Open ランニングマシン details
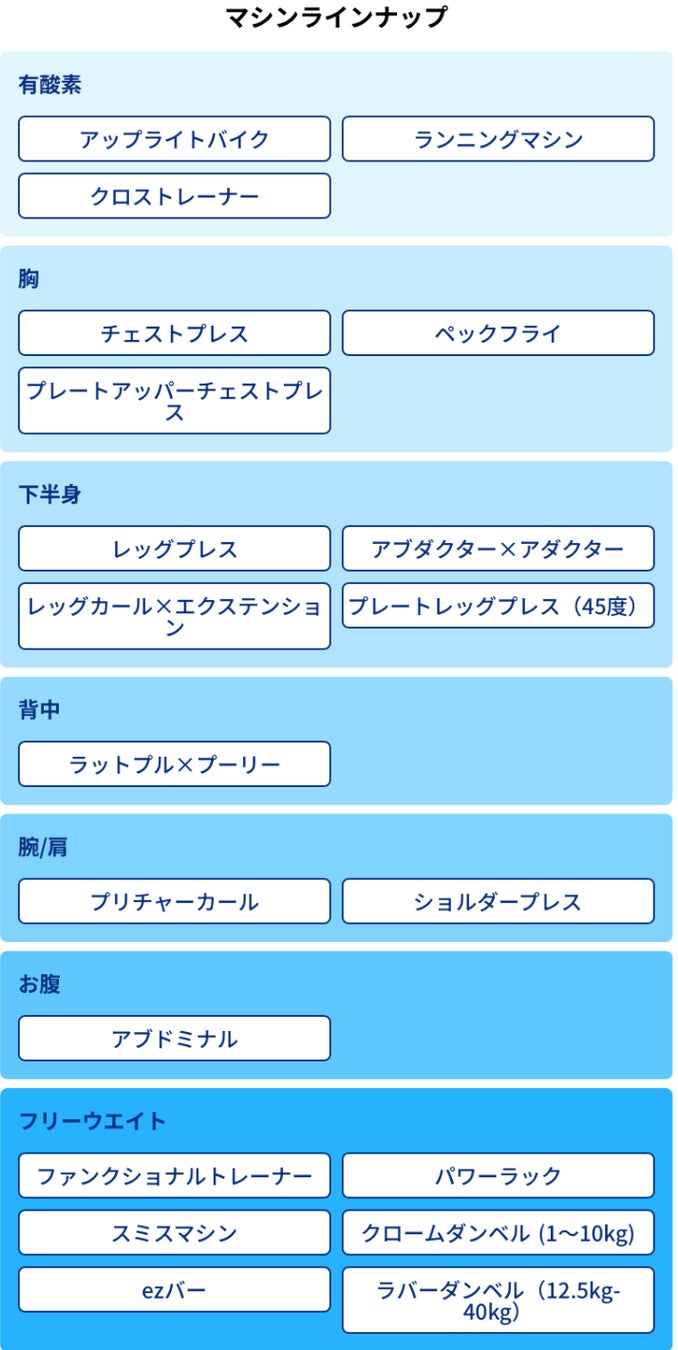The width and height of the screenshot is (678, 1350). pos(498,139)
